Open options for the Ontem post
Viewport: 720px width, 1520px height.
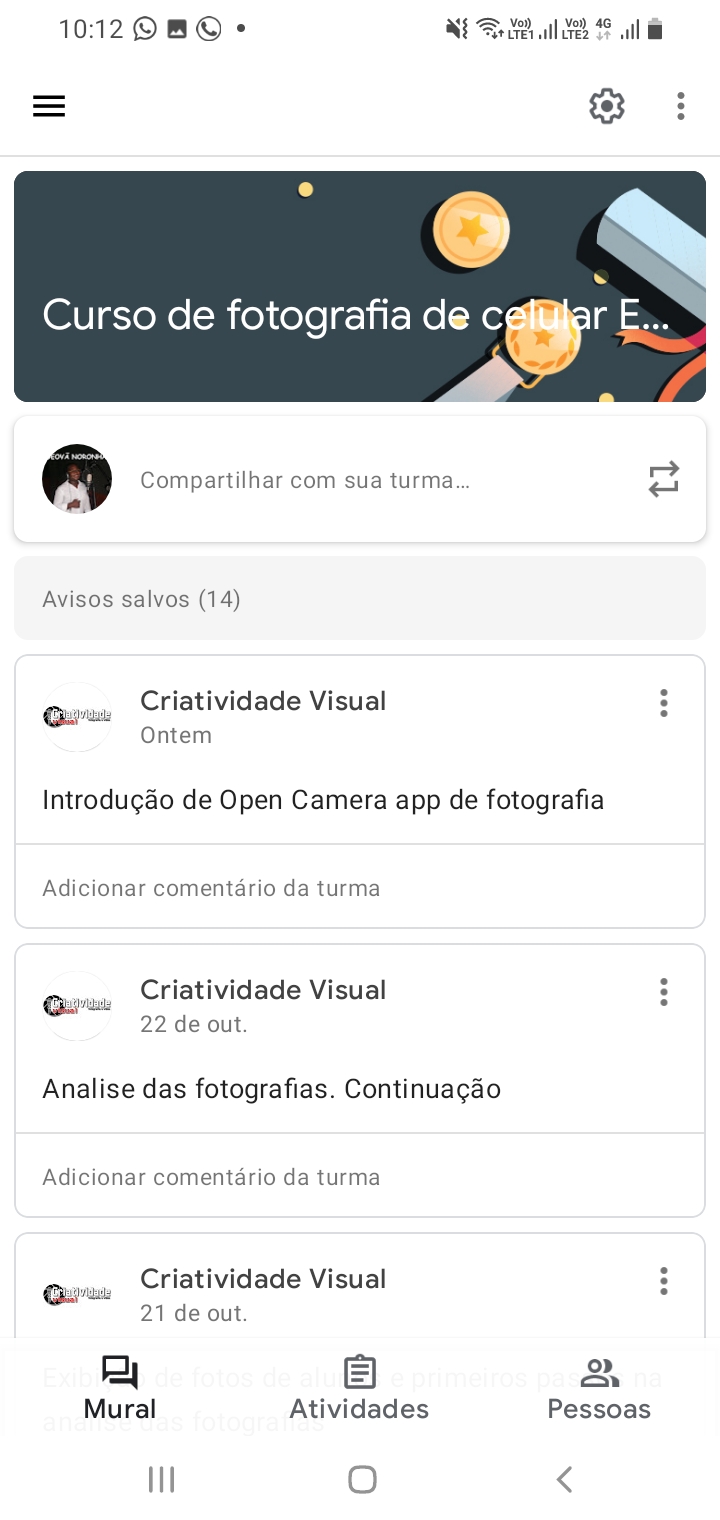663,703
